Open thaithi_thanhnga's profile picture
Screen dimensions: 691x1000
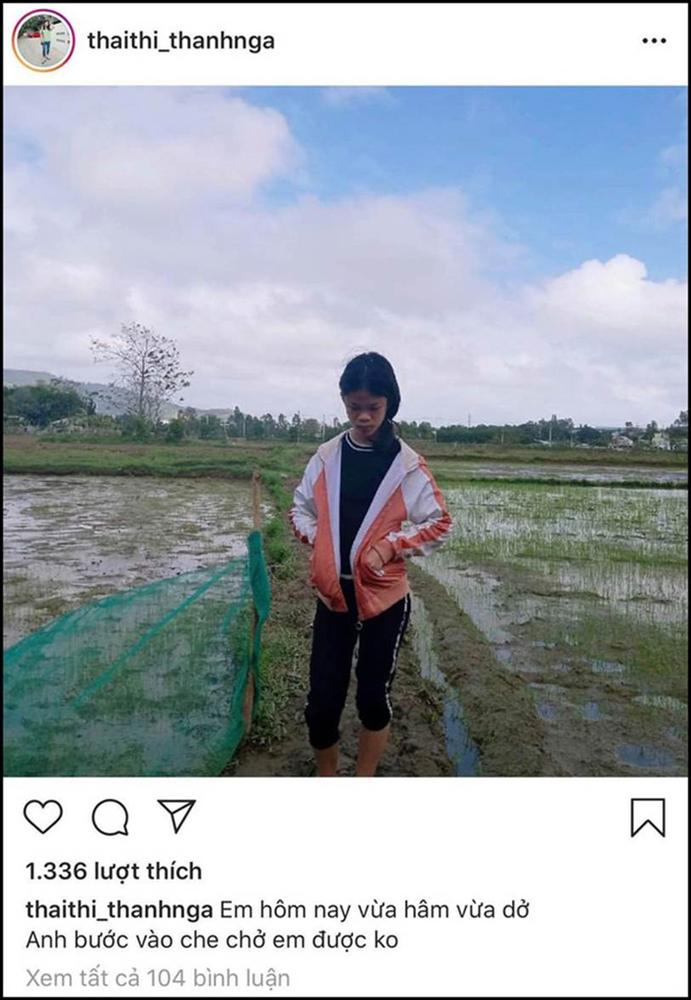tap(43, 41)
